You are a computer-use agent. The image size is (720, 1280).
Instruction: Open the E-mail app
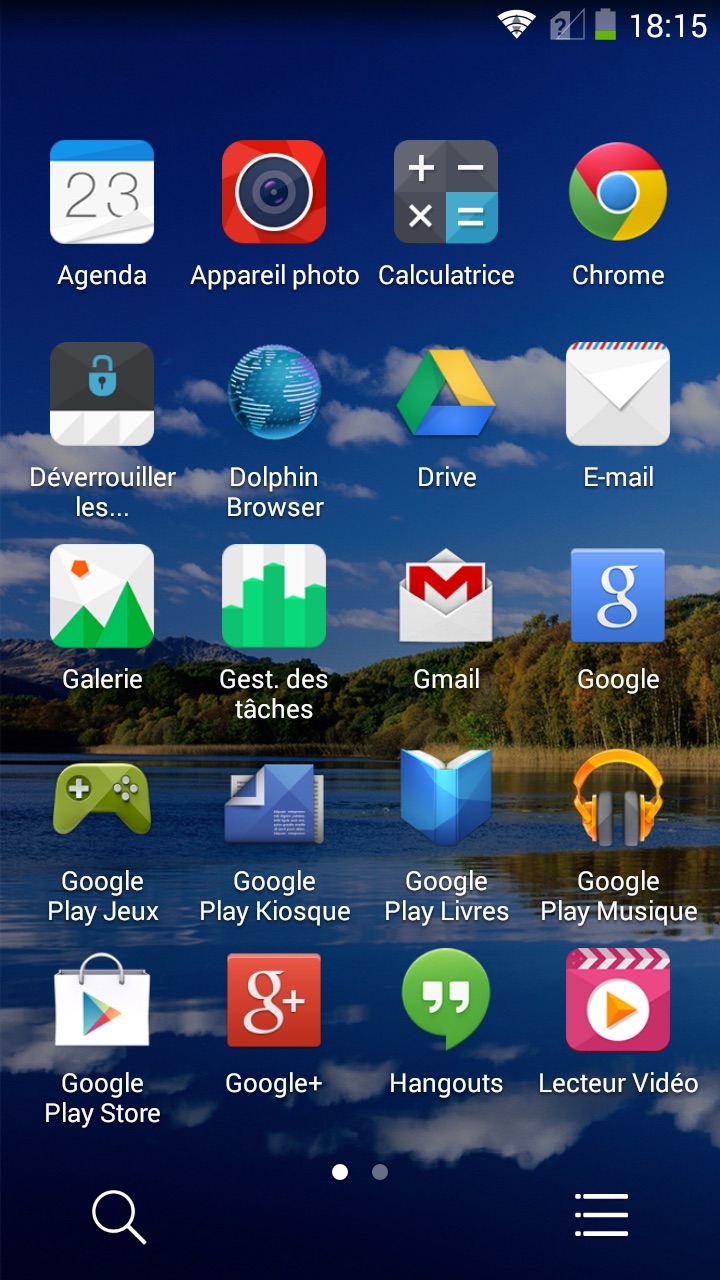point(618,394)
